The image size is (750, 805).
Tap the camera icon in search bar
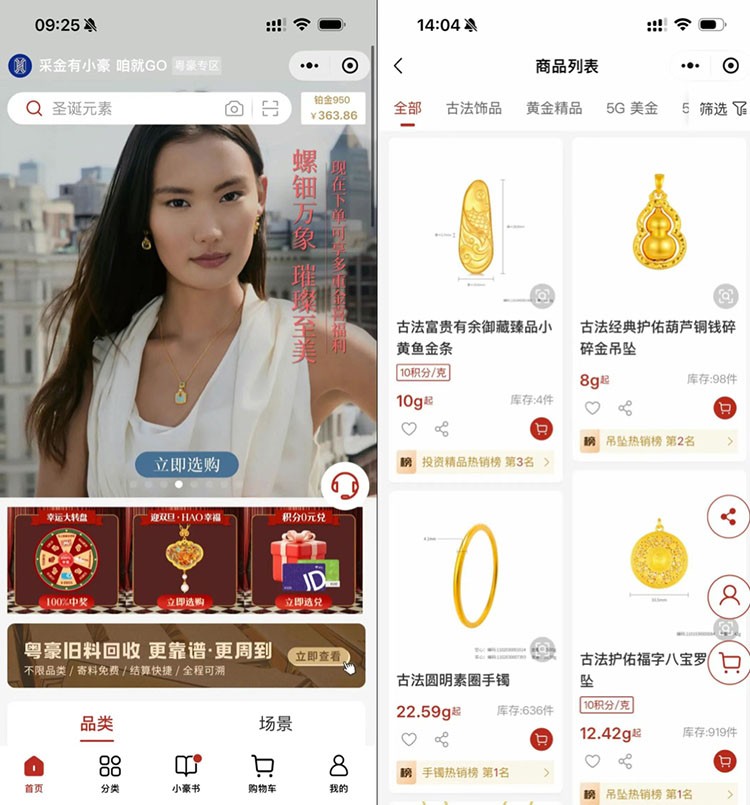point(234,108)
